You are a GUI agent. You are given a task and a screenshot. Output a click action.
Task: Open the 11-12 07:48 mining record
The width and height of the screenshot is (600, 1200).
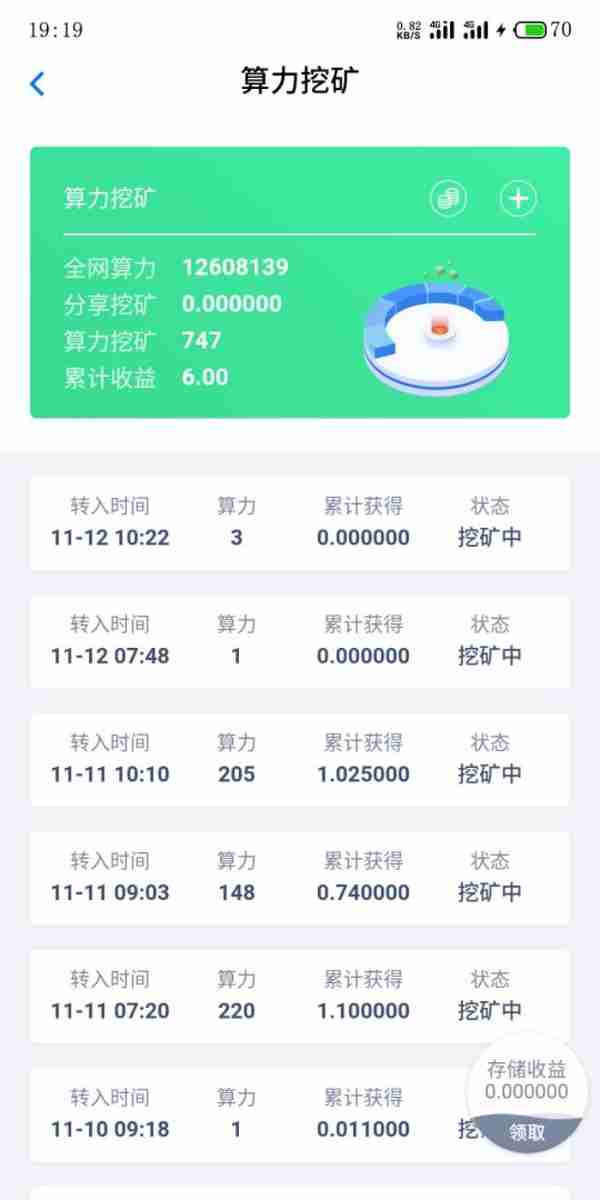tap(299, 641)
